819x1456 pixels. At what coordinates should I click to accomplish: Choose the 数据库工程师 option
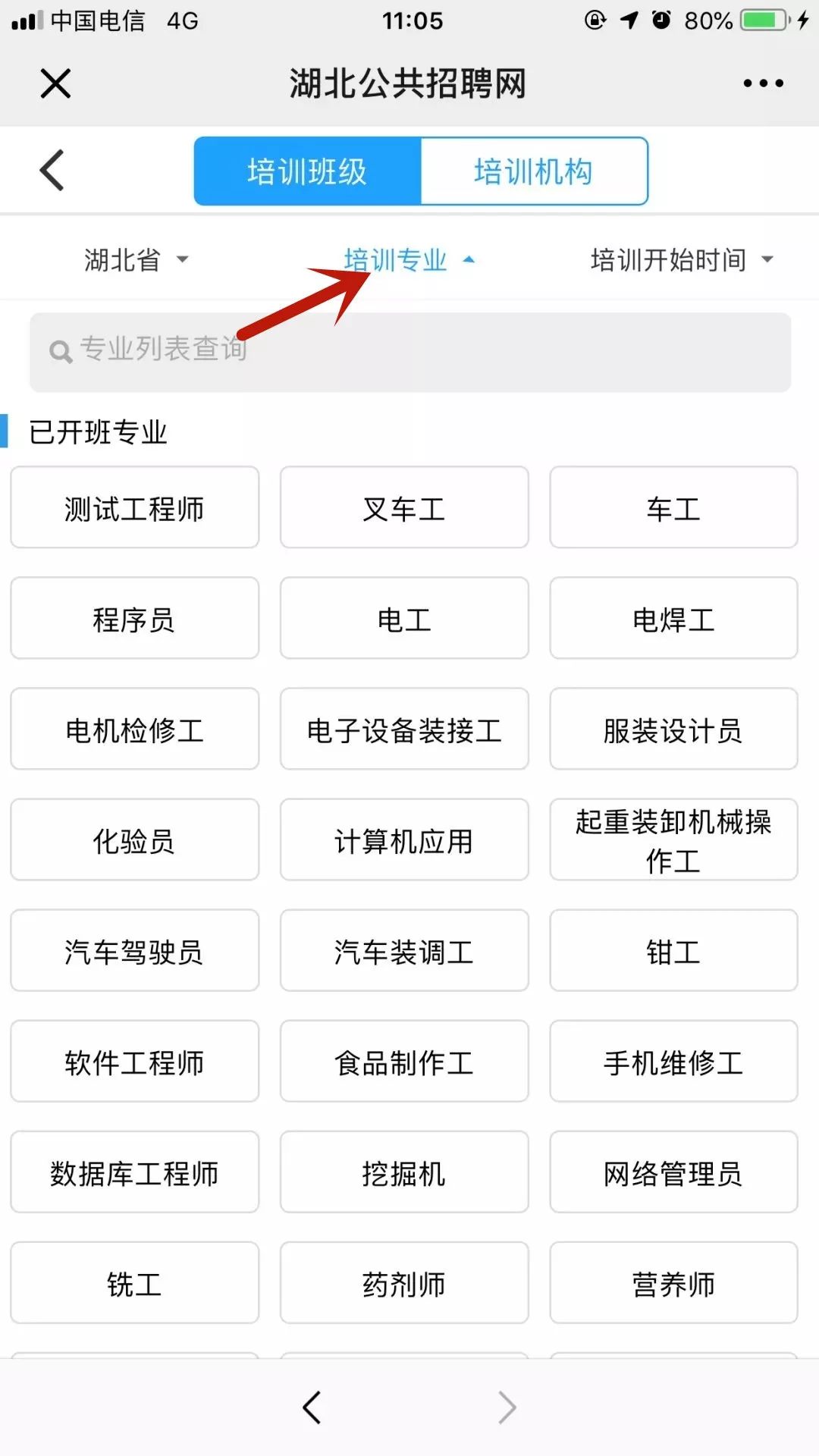click(135, 1172)
